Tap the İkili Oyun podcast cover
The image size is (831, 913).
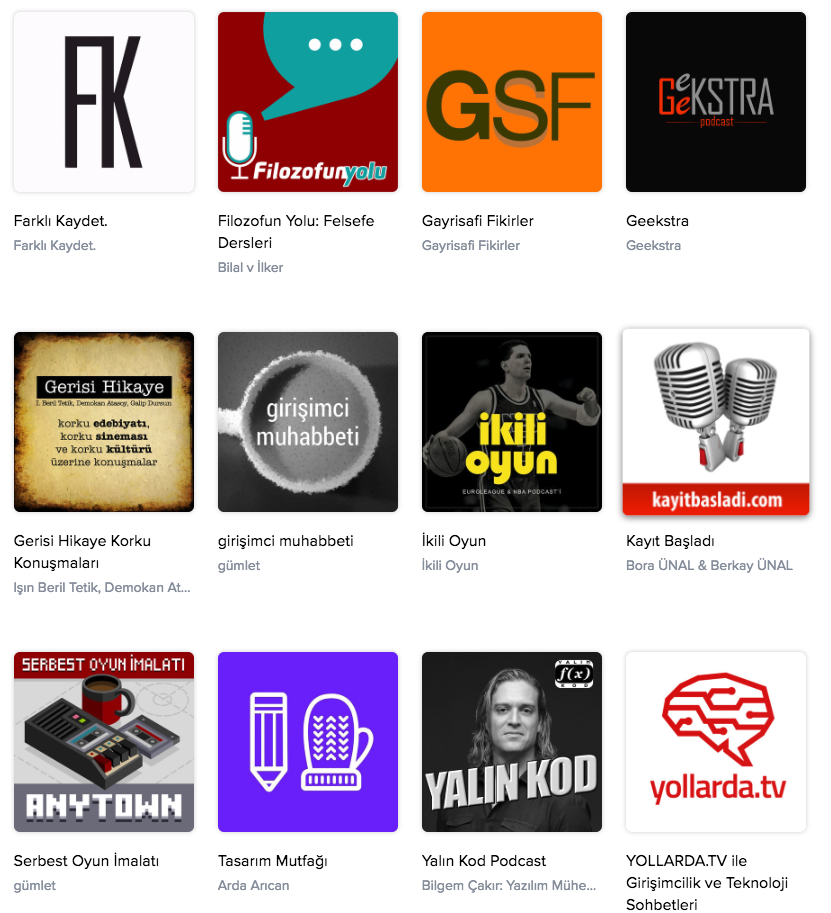point(512,422)
